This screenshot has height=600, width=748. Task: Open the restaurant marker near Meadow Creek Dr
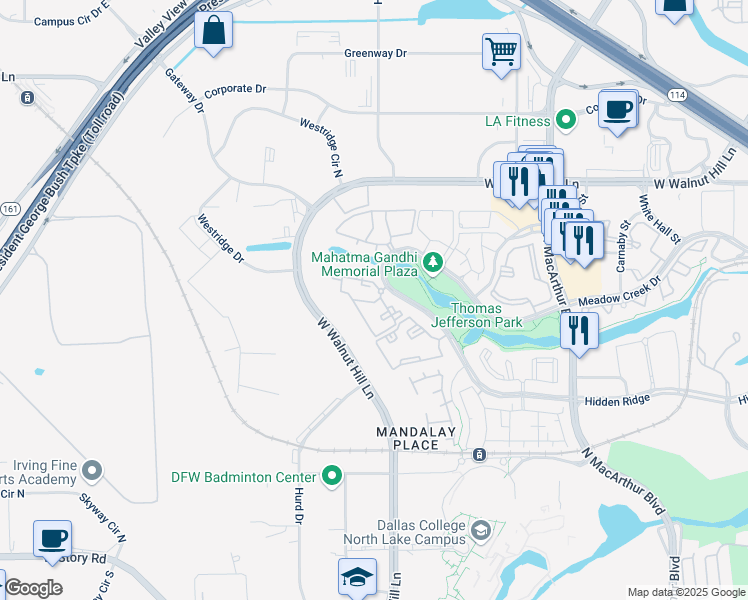click(579, 331)
